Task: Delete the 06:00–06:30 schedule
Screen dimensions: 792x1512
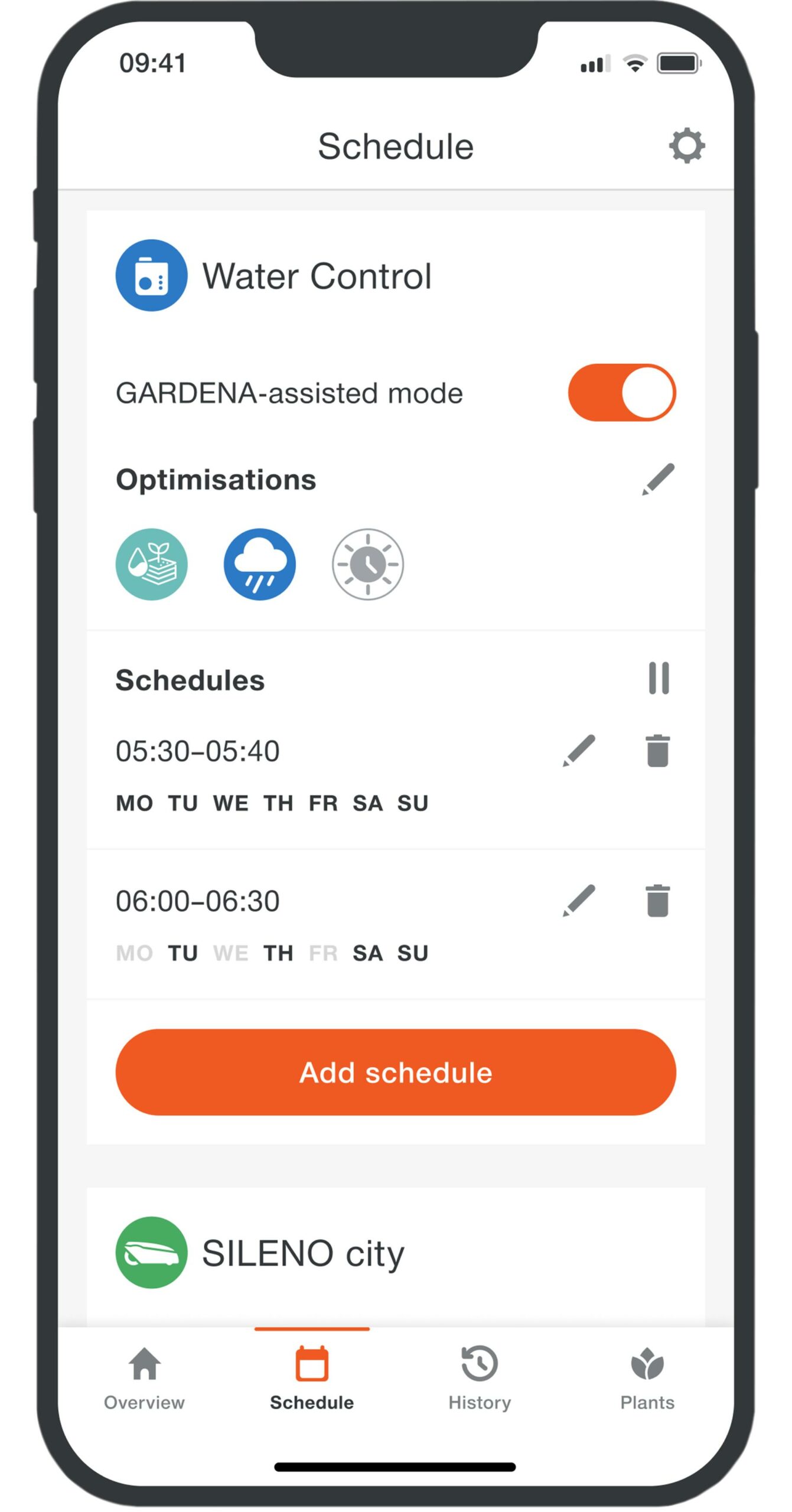Action: [657, 901]
